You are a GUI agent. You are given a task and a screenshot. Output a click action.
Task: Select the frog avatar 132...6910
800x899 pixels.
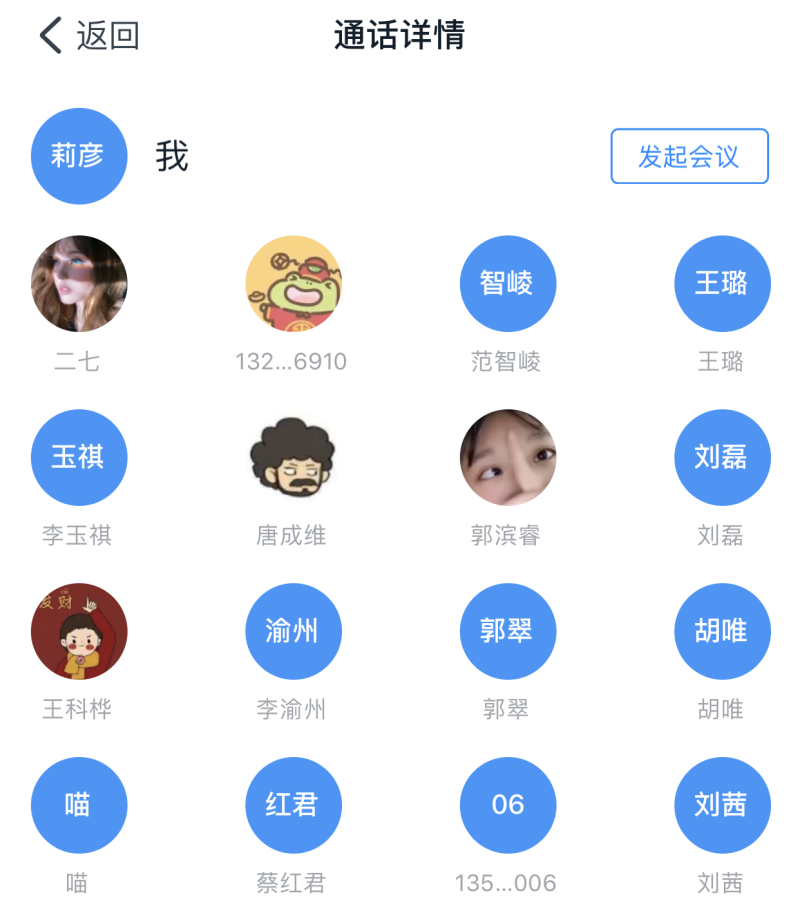click(293, 284)
